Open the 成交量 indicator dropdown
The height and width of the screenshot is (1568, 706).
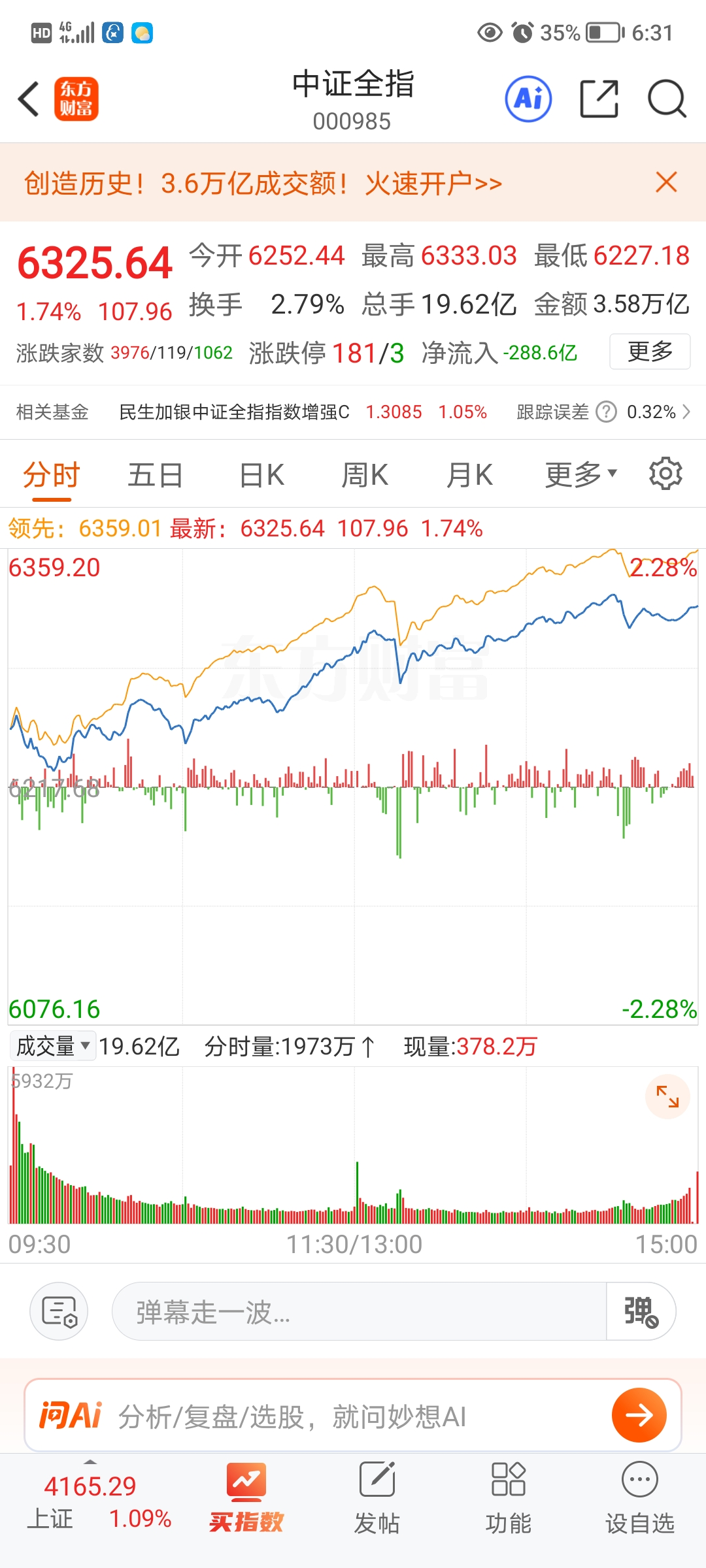[53, 1046]
